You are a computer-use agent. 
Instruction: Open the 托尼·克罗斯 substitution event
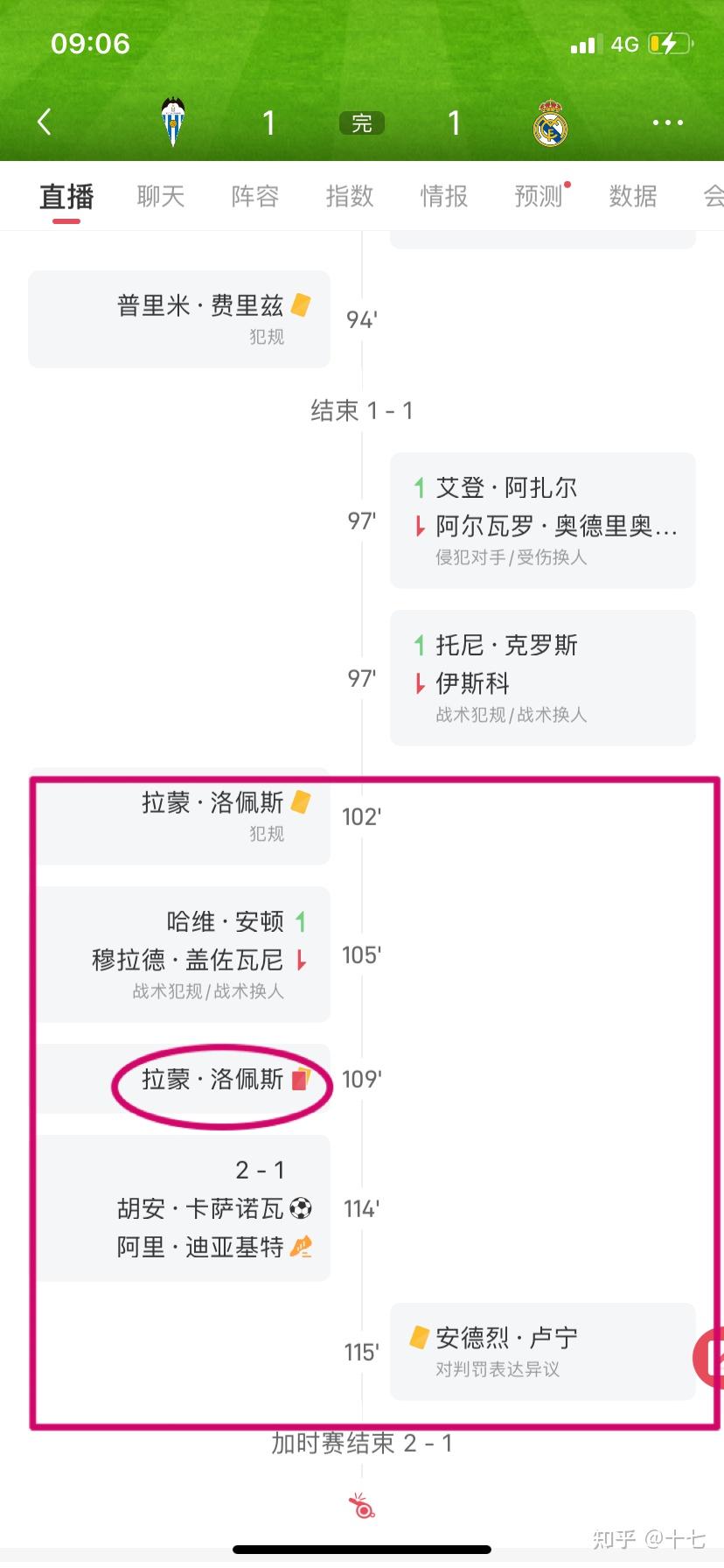tap(543, 678)
